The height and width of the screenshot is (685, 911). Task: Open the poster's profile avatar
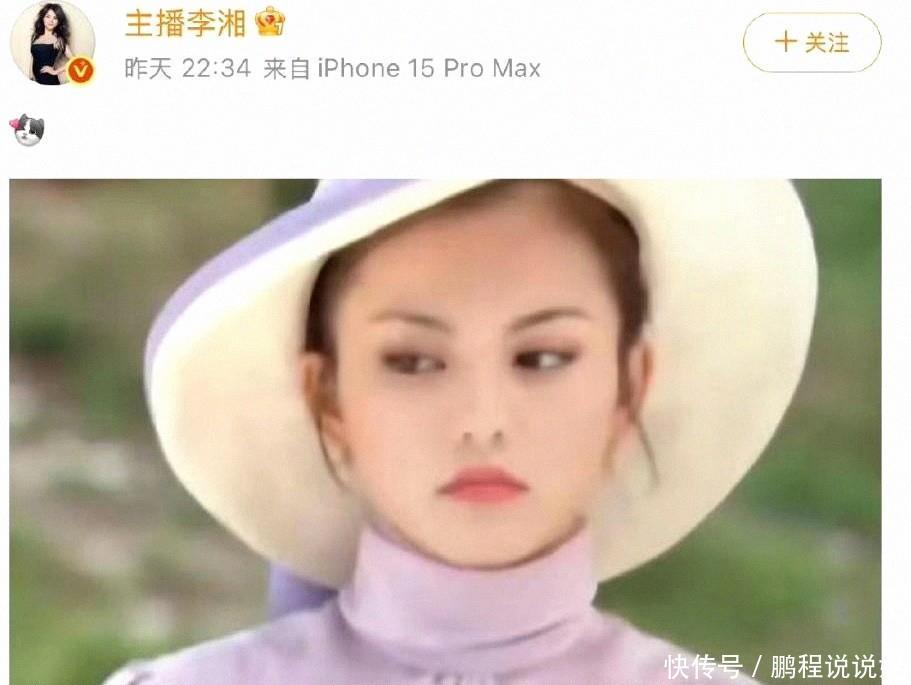pos(52,43)
